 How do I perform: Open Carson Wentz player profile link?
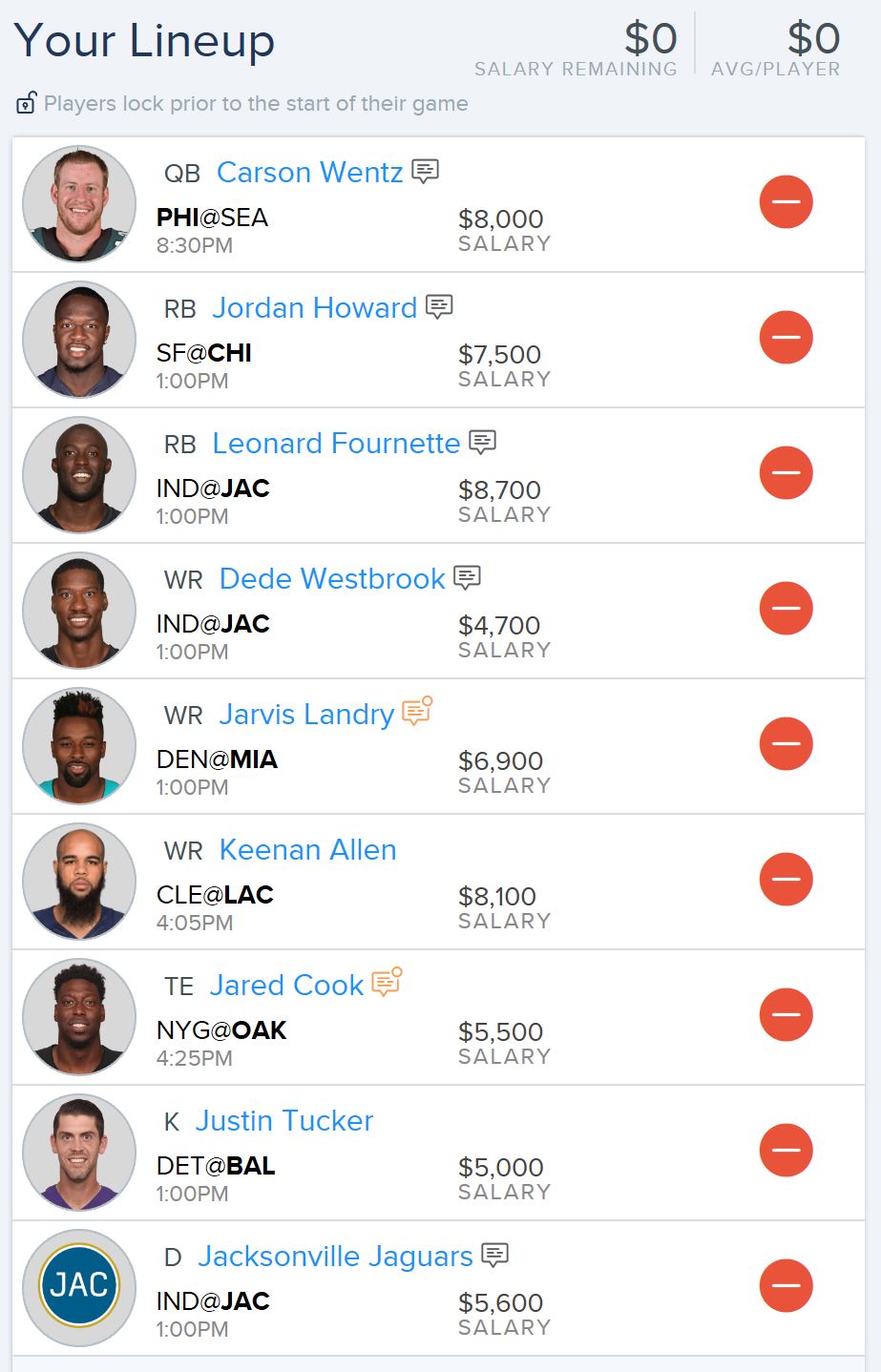[x=309, y=173]
